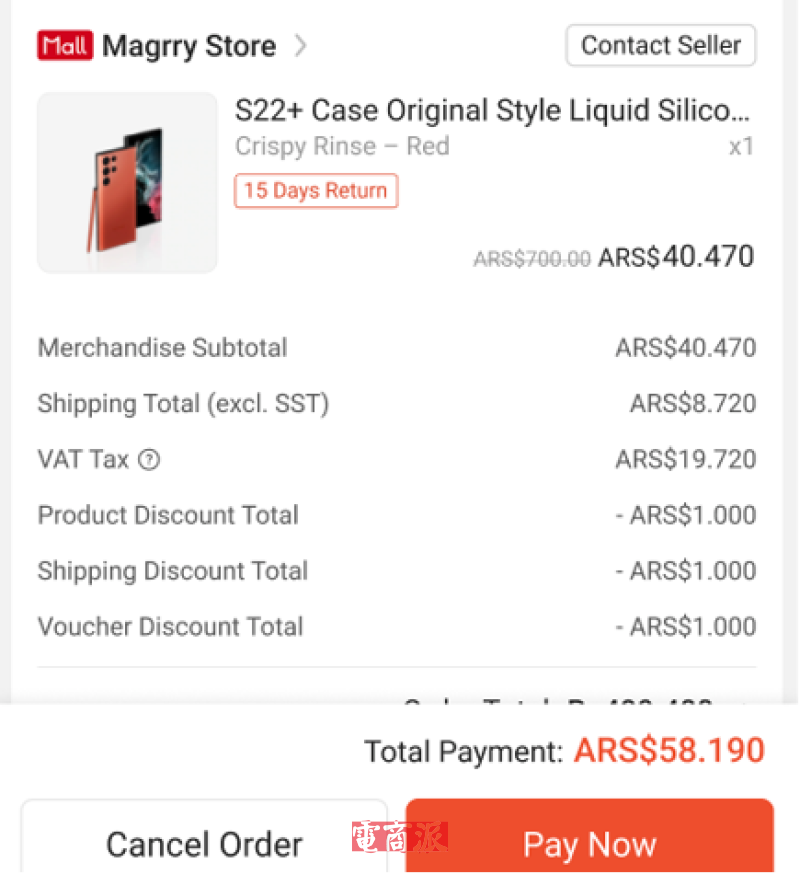
Task: Cancel this order
Action: [204, 843]
